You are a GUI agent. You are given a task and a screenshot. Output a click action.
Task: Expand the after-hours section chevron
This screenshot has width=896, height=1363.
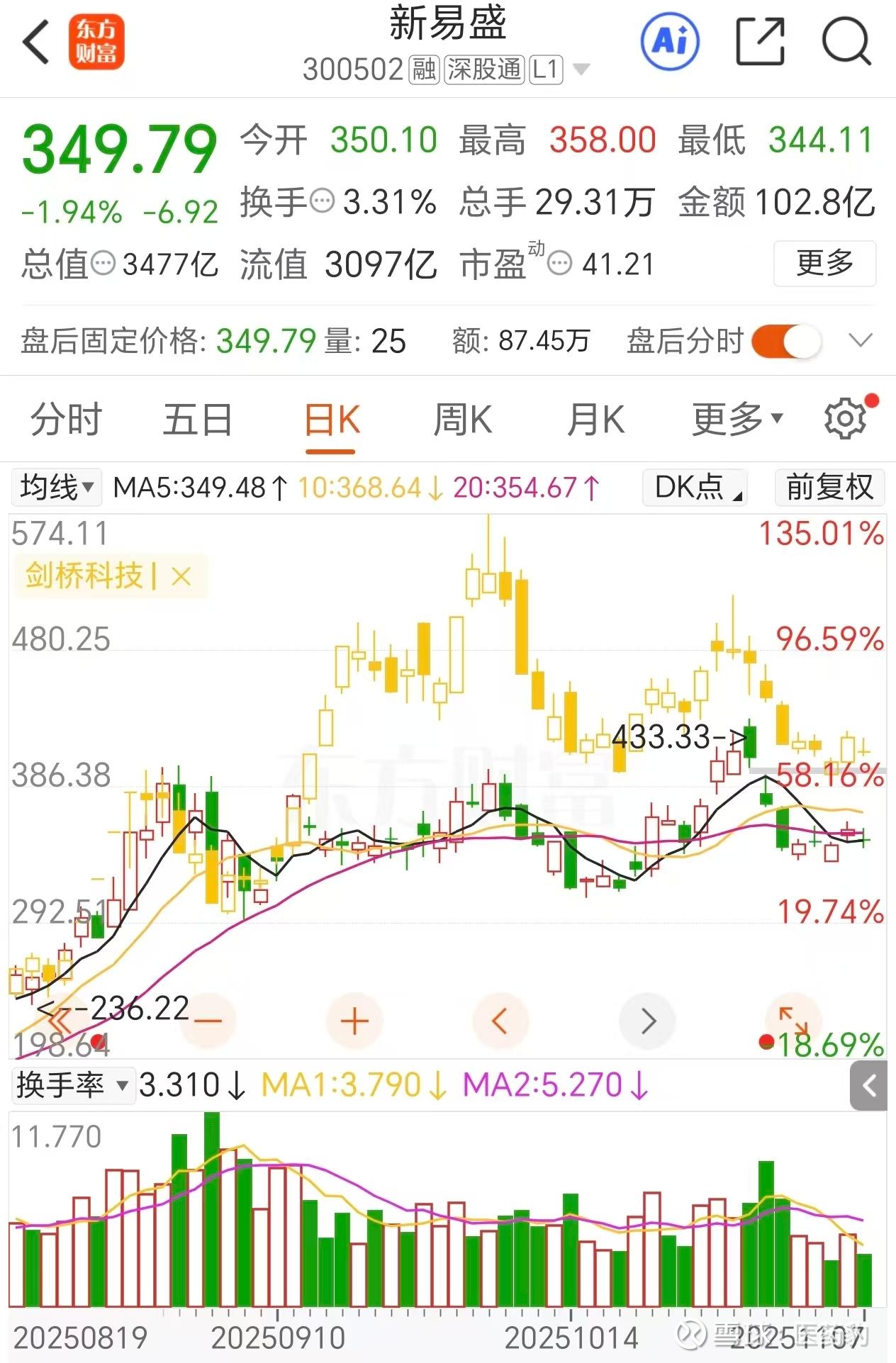click(860, 342)
